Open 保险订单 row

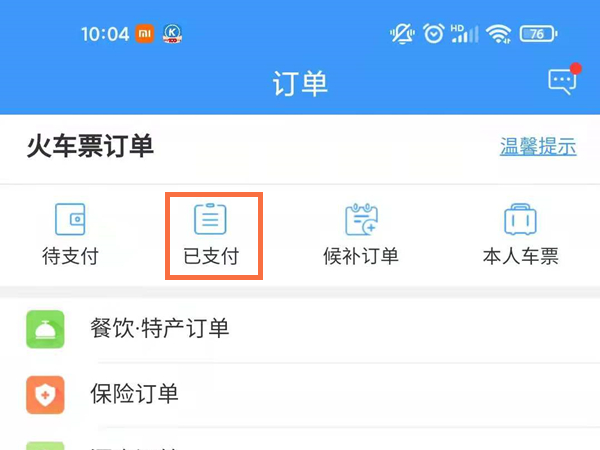click(x=300, y=395)
